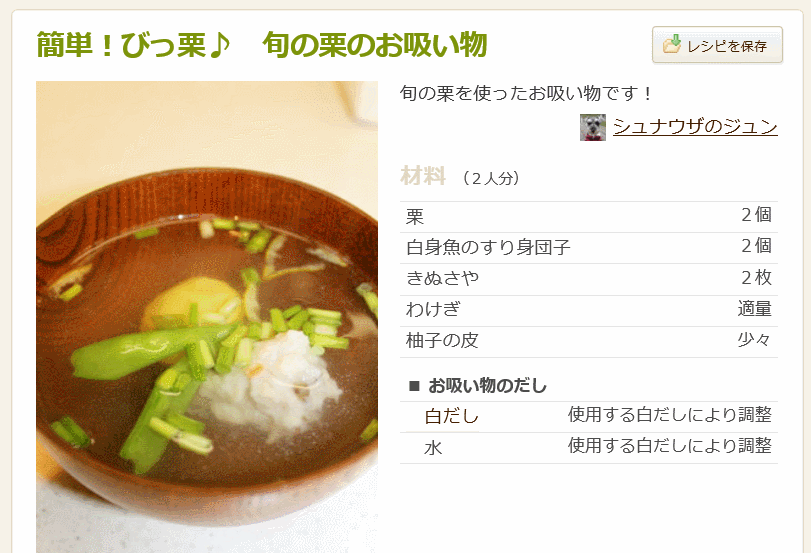Enlarge the chestnut soup recipe photo
811x553 pixels.
coord(207,316)
